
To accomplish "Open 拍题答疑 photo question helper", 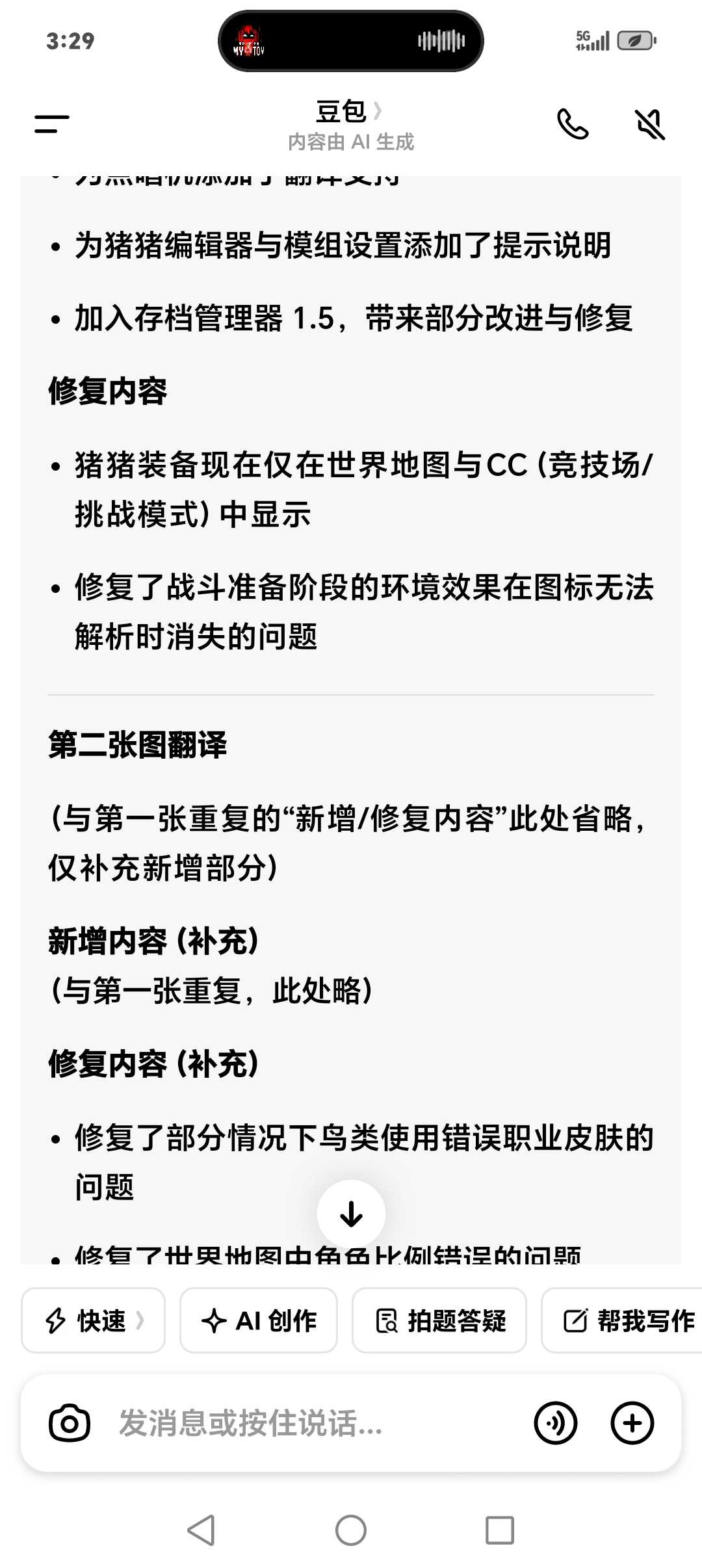I will pyautogui.click(x=439, y=1320).
